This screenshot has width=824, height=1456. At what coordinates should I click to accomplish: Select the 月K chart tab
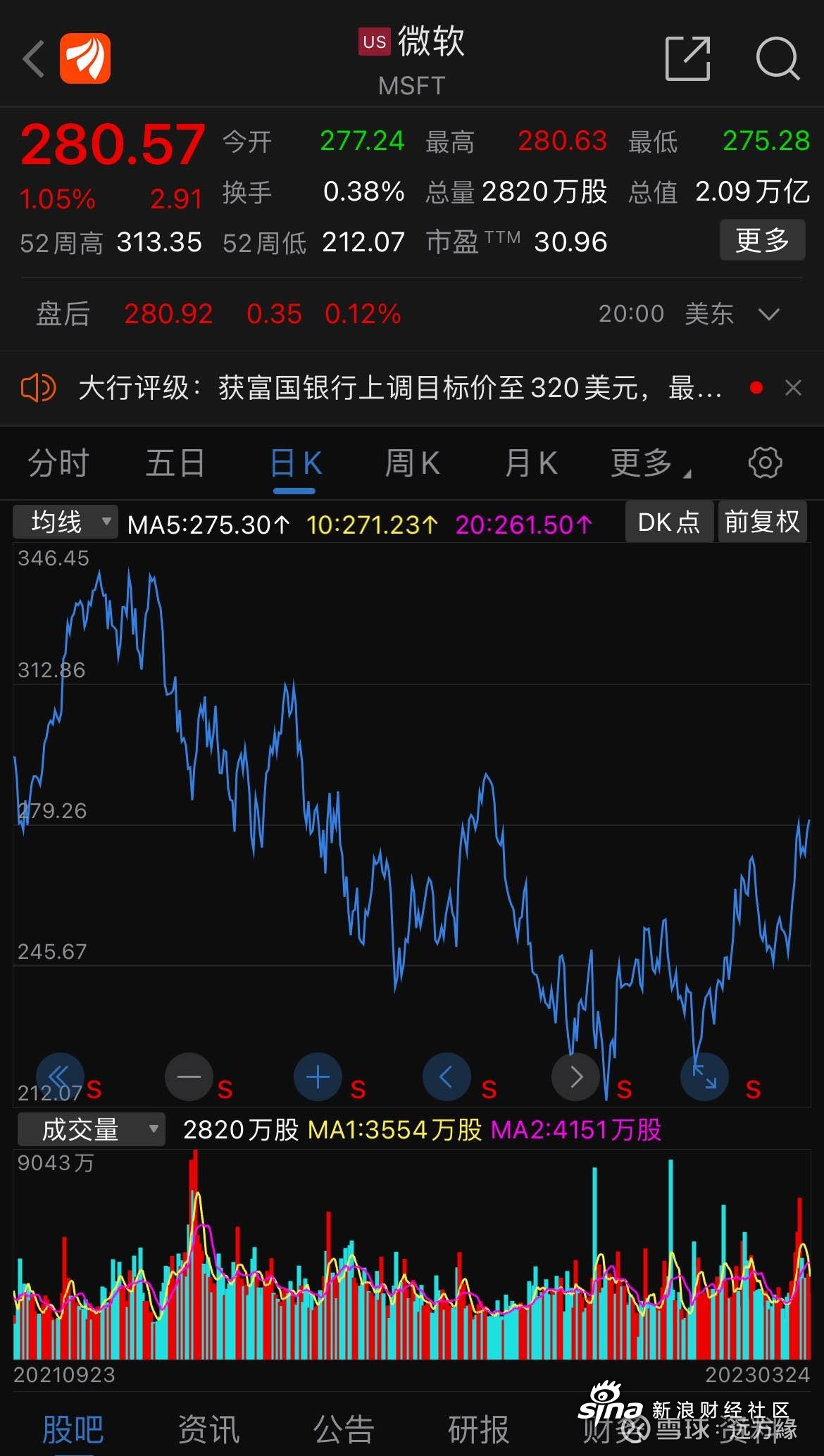tap(531, 463)
